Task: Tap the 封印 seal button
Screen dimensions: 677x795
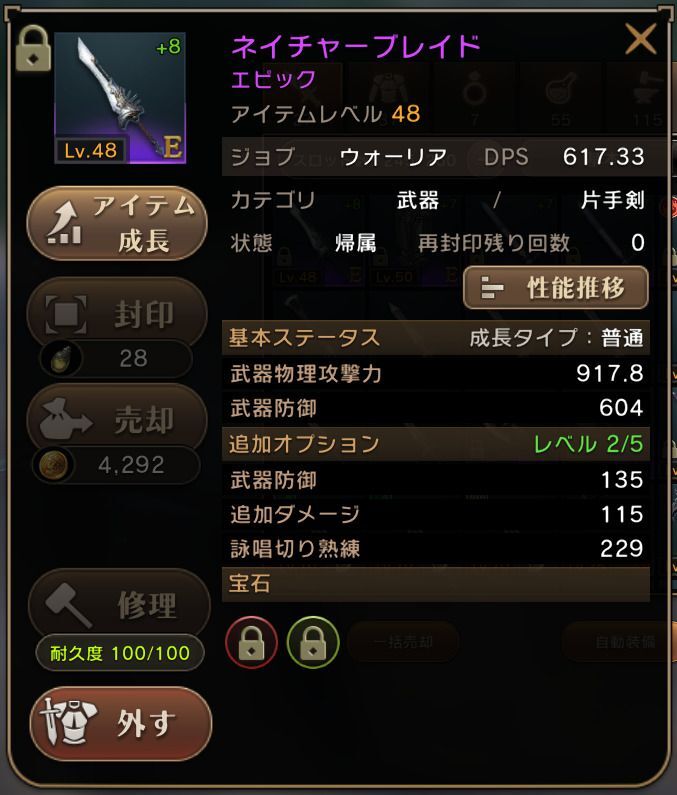Action: click(117, 314)
